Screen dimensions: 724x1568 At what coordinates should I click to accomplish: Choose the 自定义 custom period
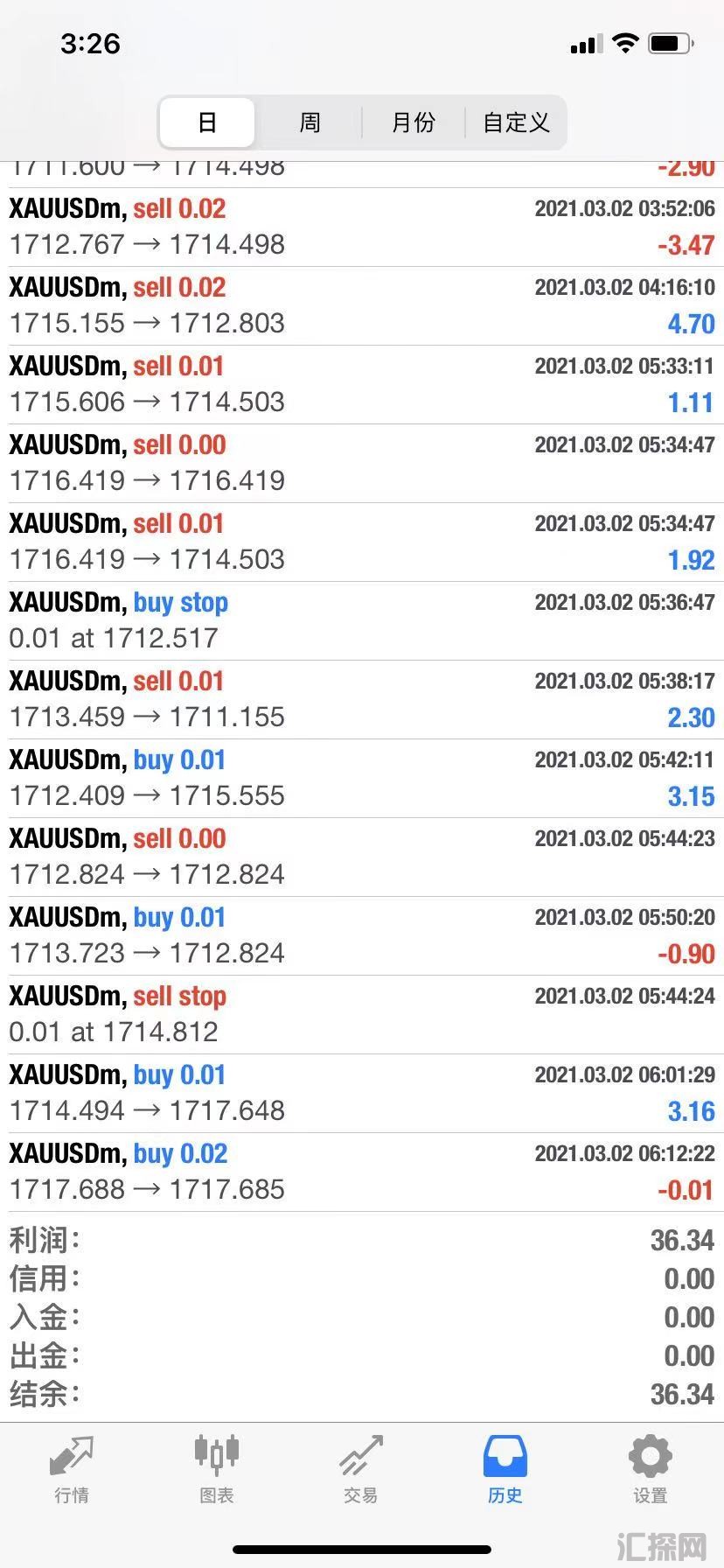tap(516, 122)
